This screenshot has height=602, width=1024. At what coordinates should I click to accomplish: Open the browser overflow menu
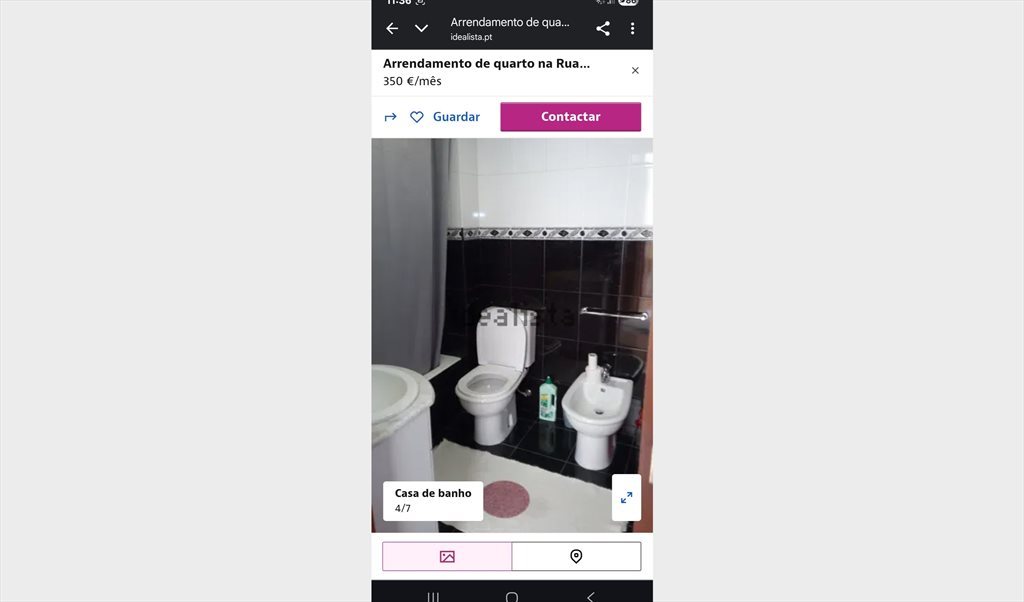point(633,29)
